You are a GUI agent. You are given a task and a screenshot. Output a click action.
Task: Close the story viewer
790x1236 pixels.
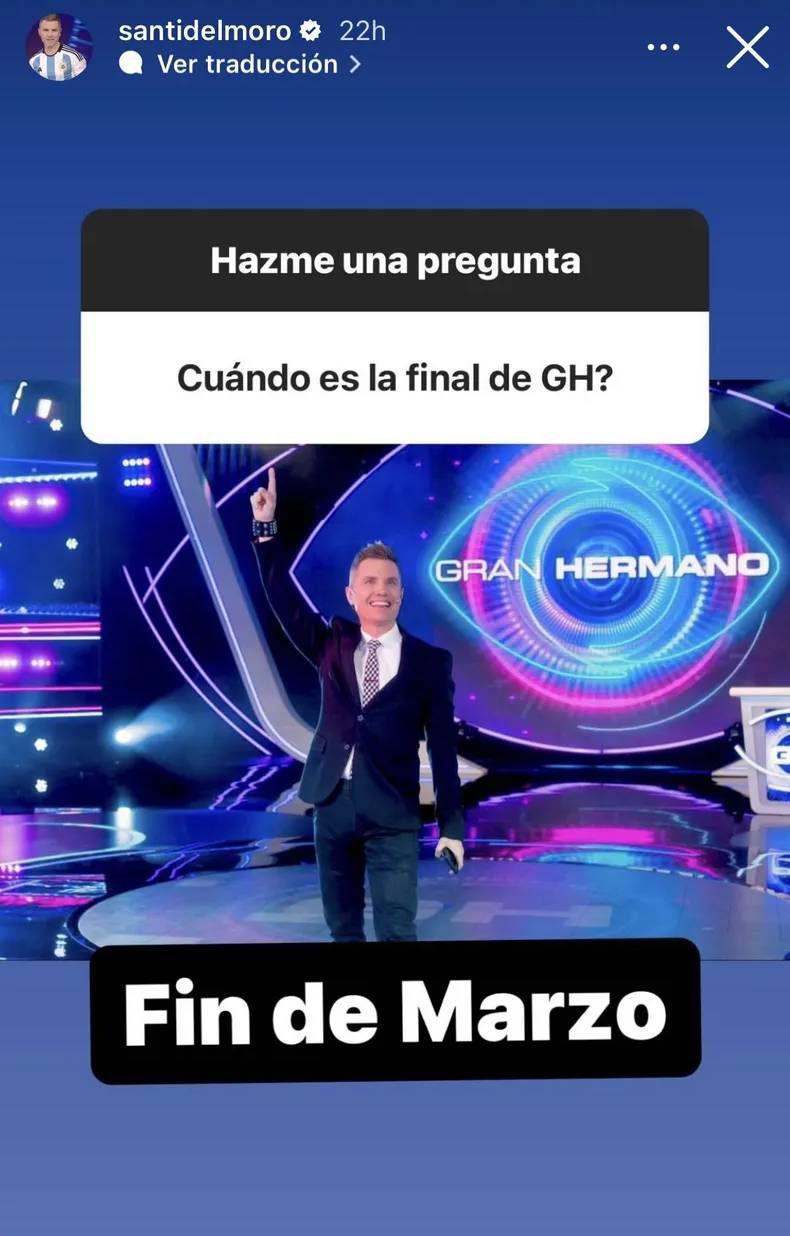(747, 47)
